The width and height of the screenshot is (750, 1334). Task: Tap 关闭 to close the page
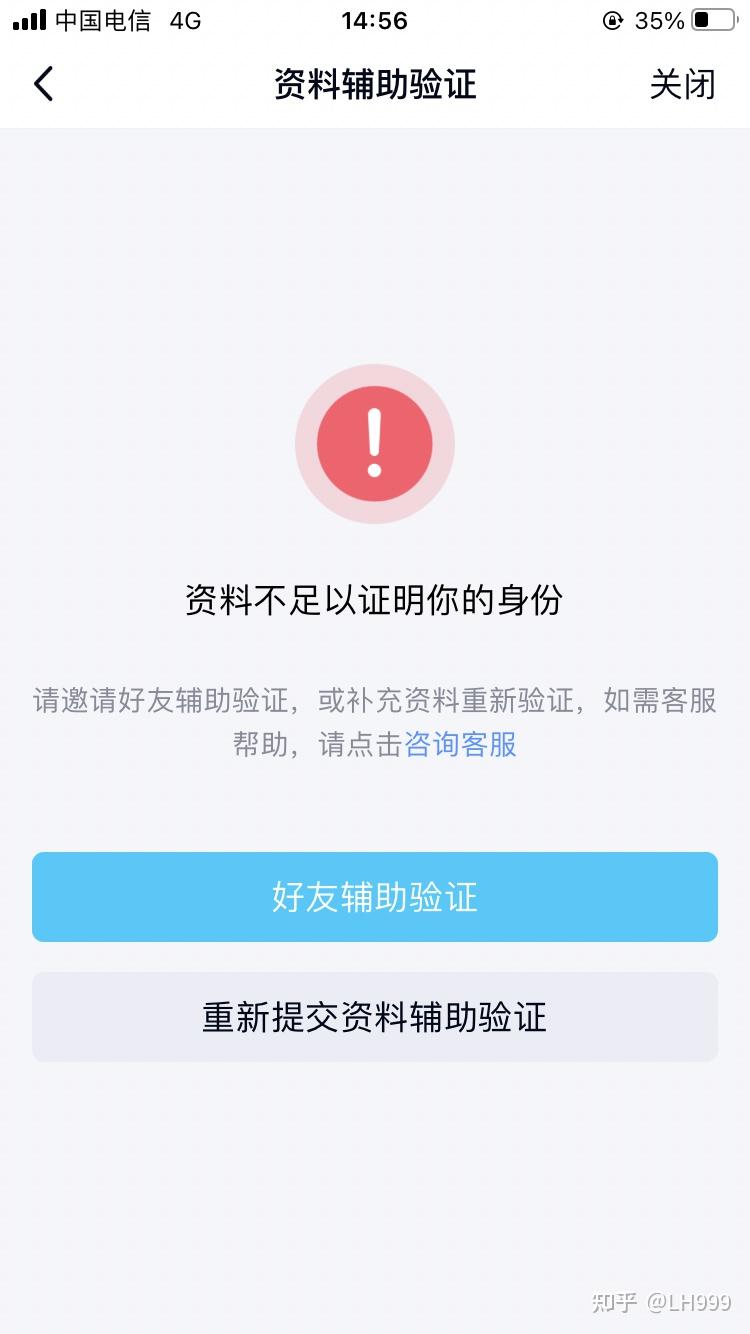point(684,84)
